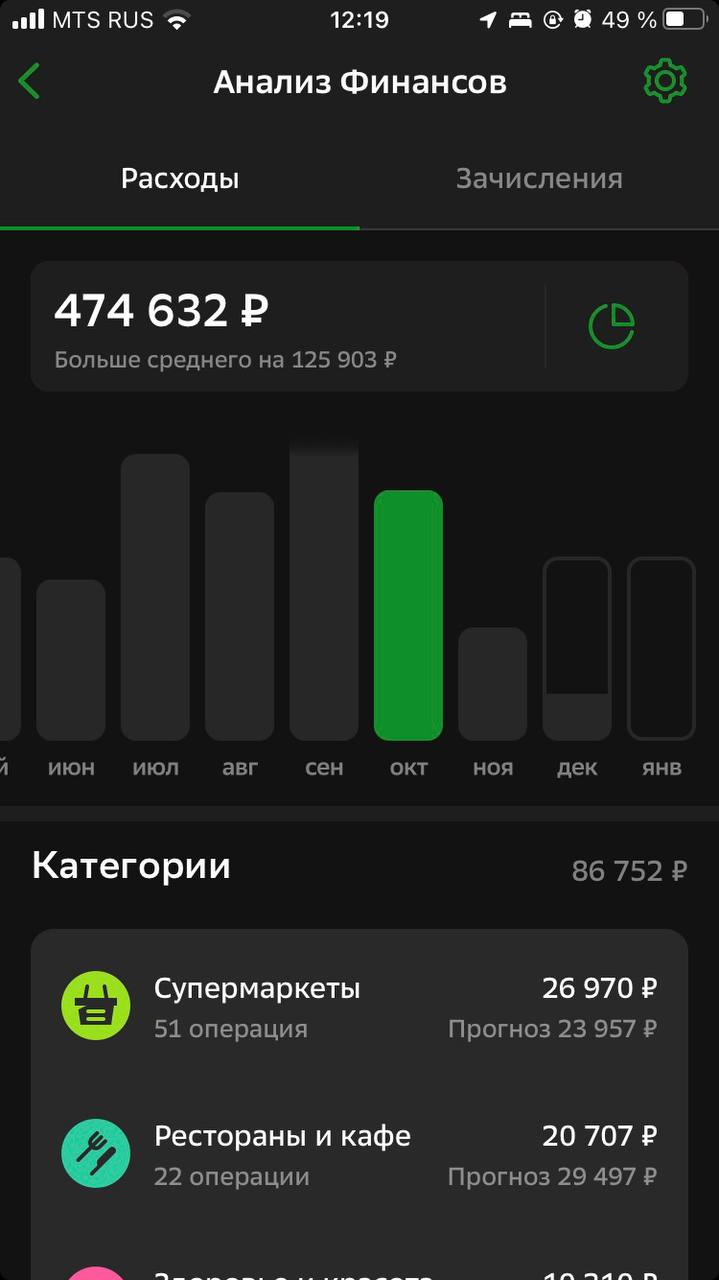Screen dimensions: 719x1280
Task: Select the Расходы tab
Action: click(180, 179)
